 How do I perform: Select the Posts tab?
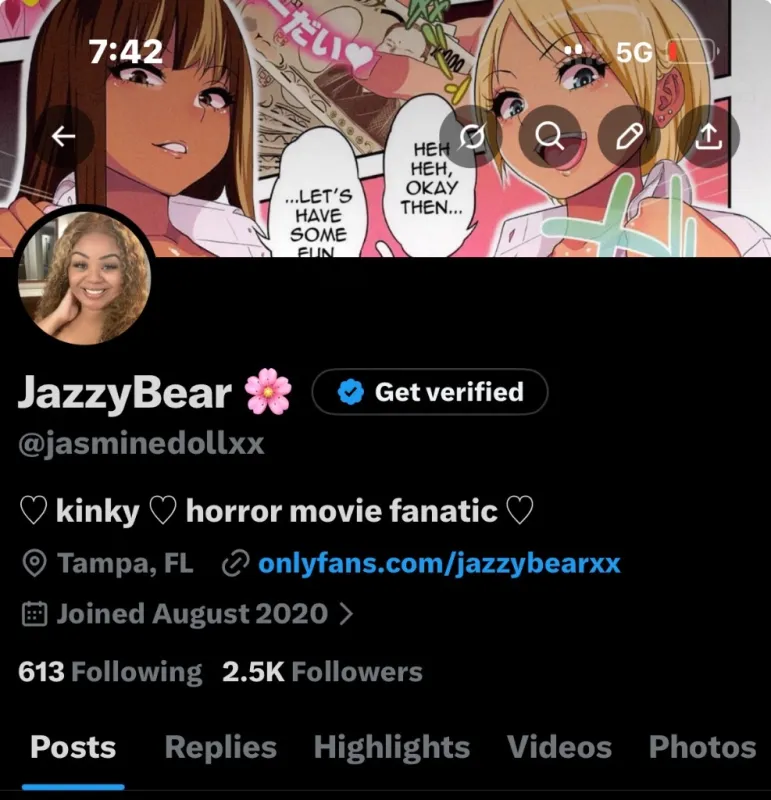point(73,748)
